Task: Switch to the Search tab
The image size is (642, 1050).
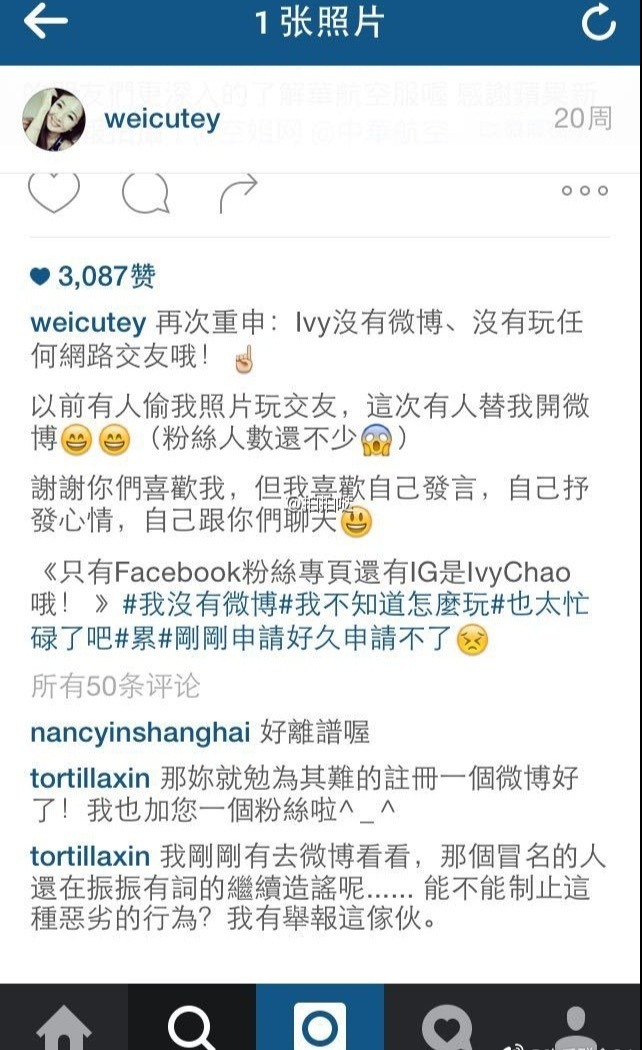Action: (192, 1025)
